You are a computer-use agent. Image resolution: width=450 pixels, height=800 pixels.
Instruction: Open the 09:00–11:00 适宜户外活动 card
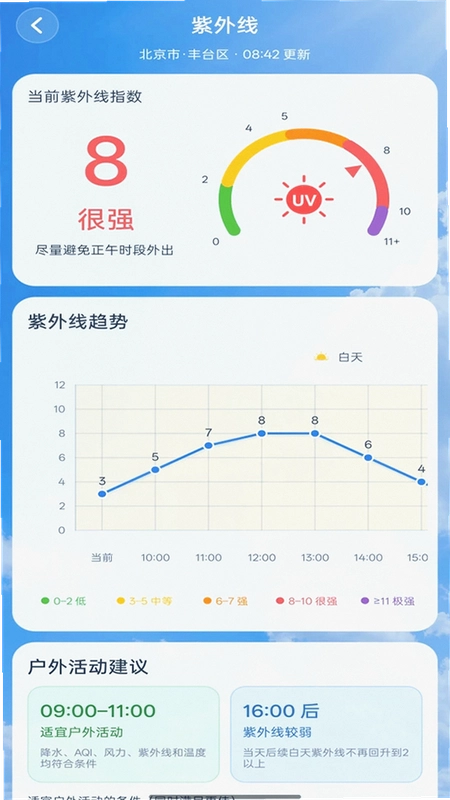tap(123, 734)
